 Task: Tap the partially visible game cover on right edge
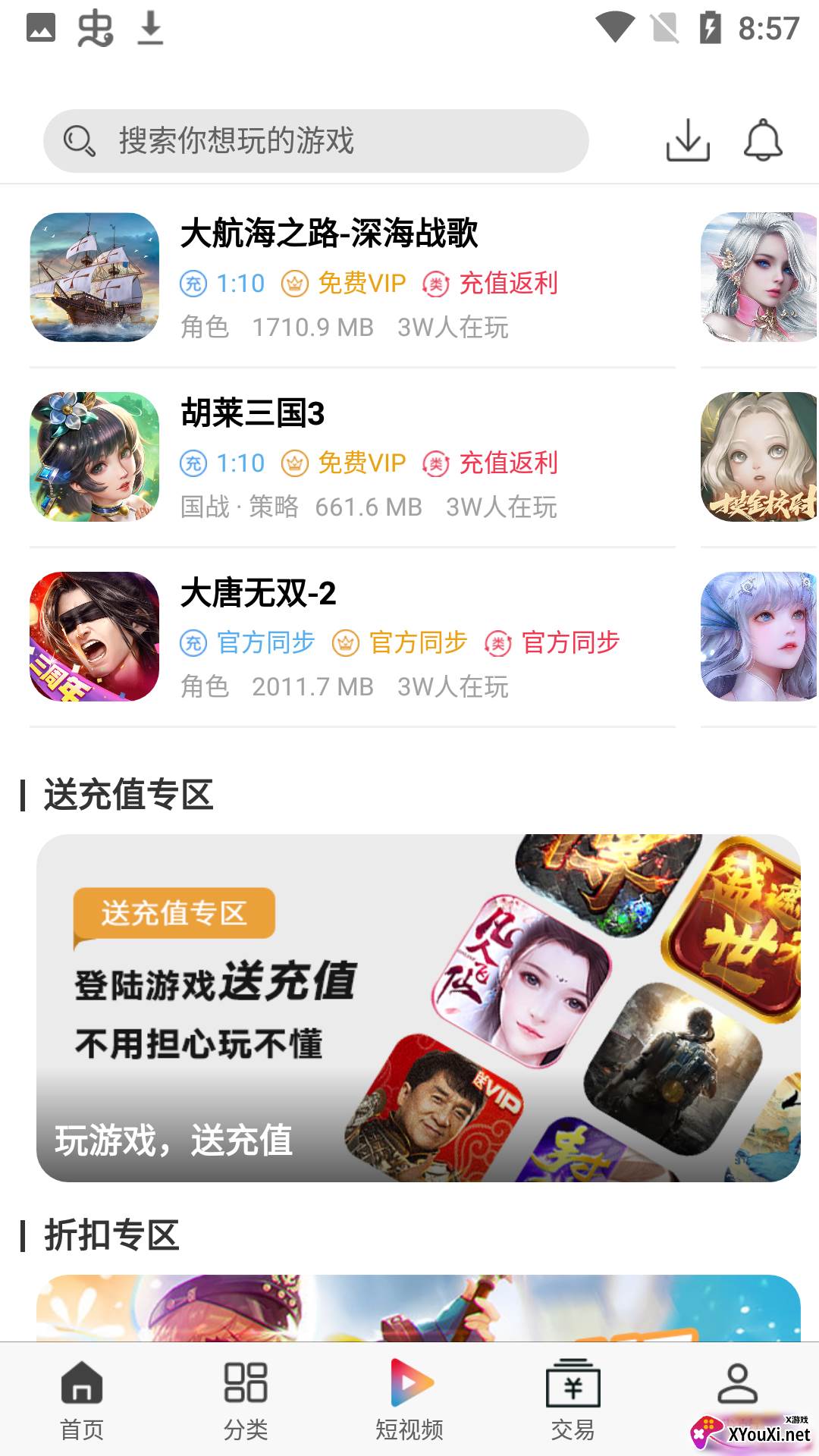point(758,277)
